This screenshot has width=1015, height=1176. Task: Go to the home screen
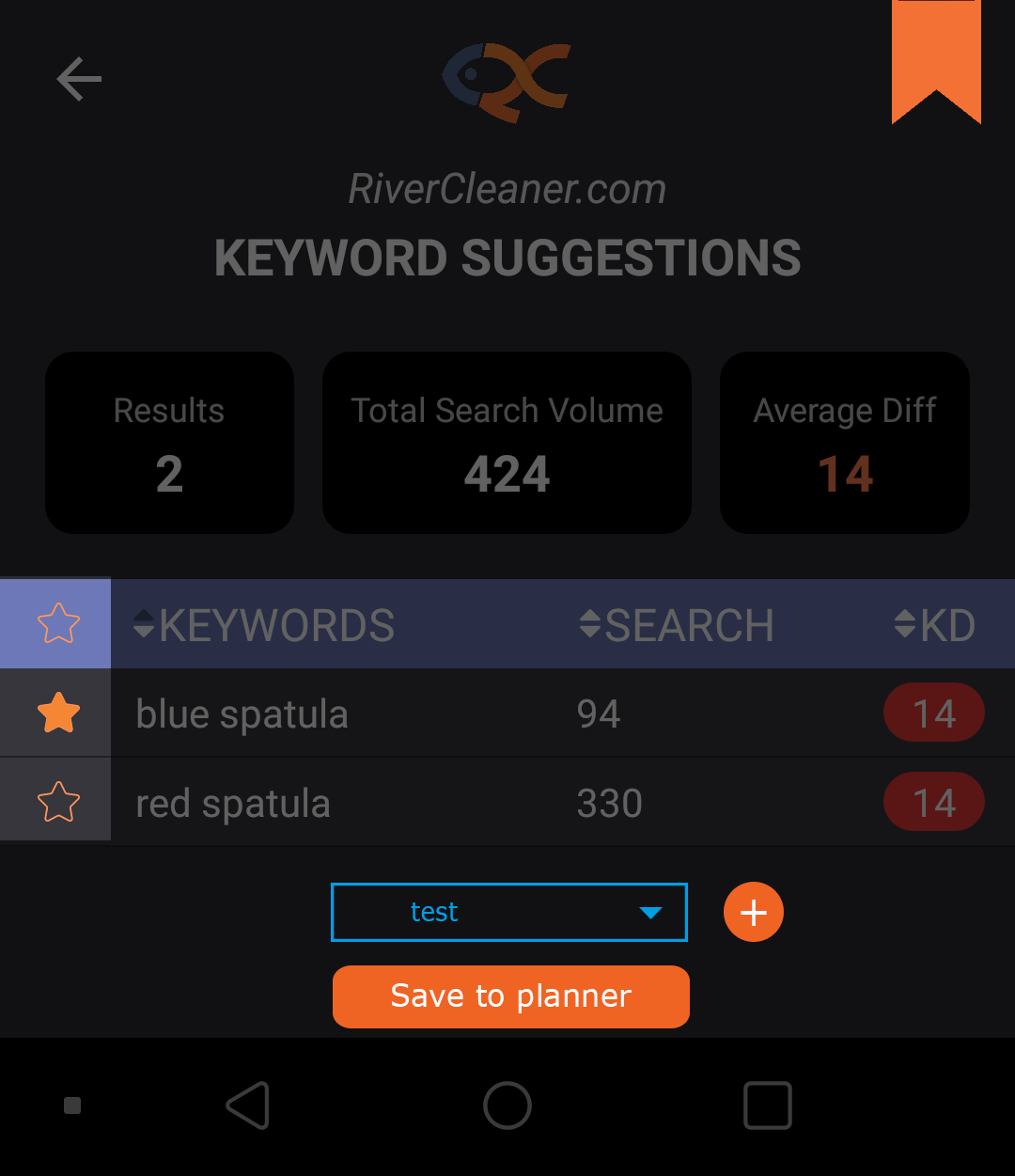pos(507,1105)
